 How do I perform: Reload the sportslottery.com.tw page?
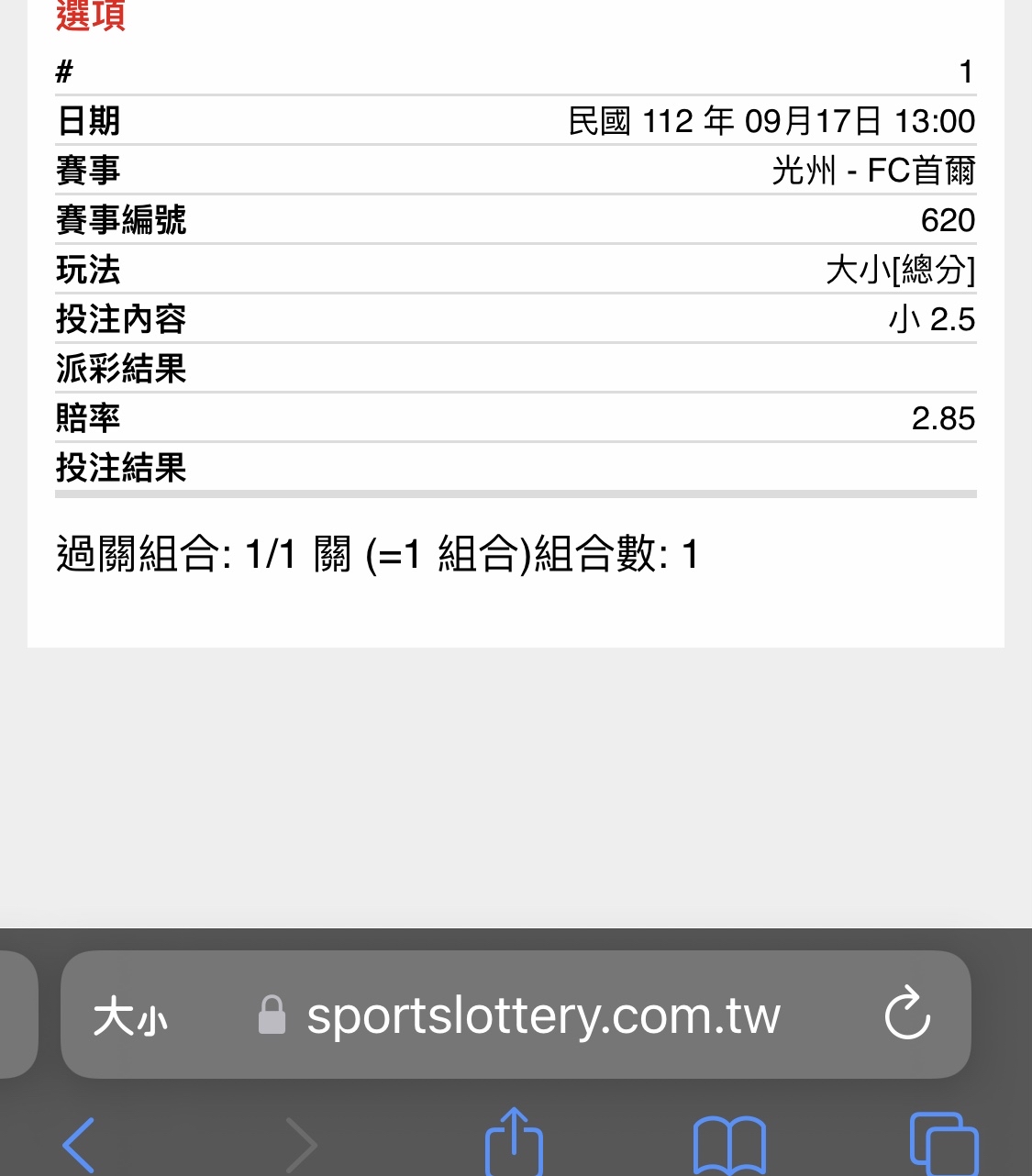[x=907, y=1014]
